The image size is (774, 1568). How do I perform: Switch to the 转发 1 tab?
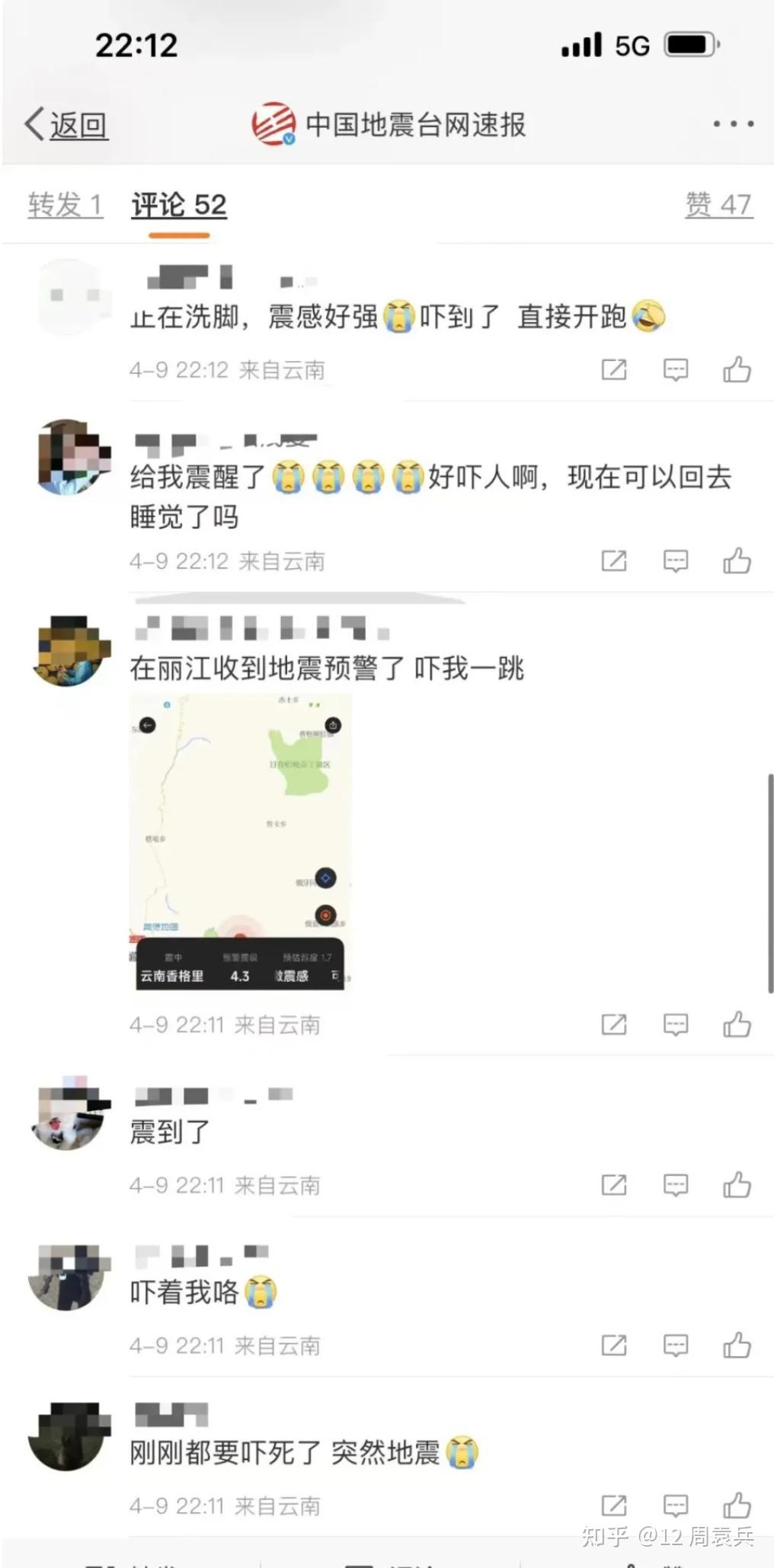pyautogui.click(x=66, y=205)
